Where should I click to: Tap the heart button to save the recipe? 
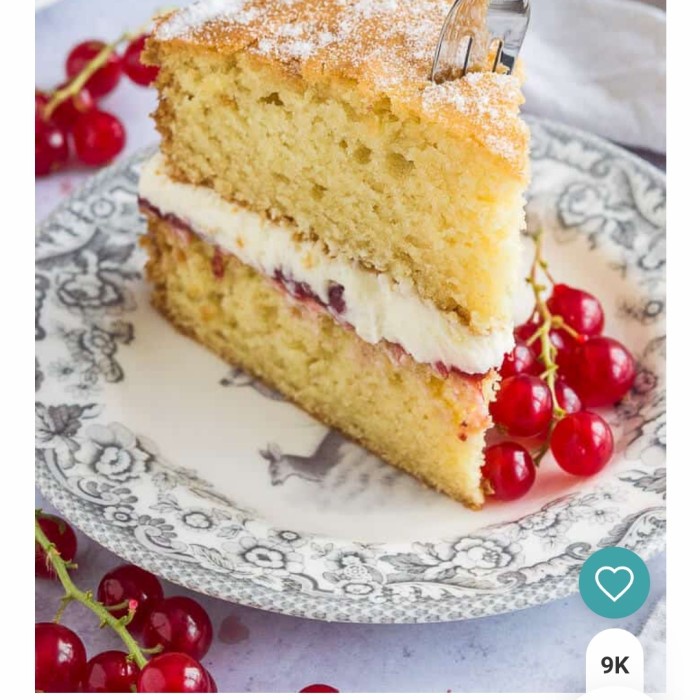pyautogui.click(x=614, y=582)
